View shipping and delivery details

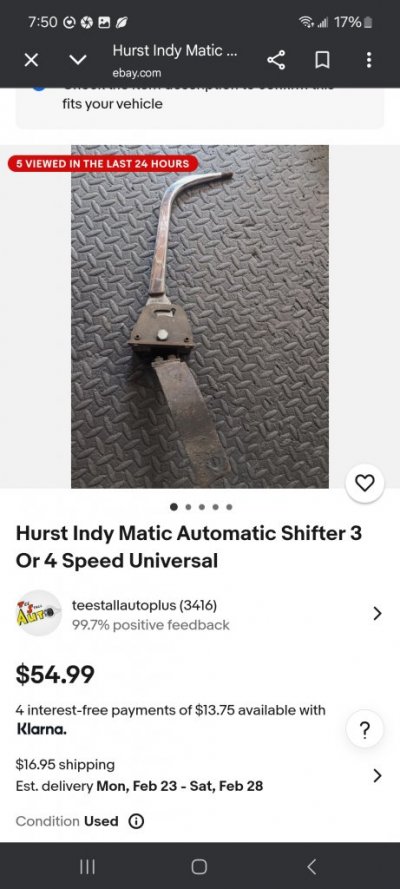point(199,775)
